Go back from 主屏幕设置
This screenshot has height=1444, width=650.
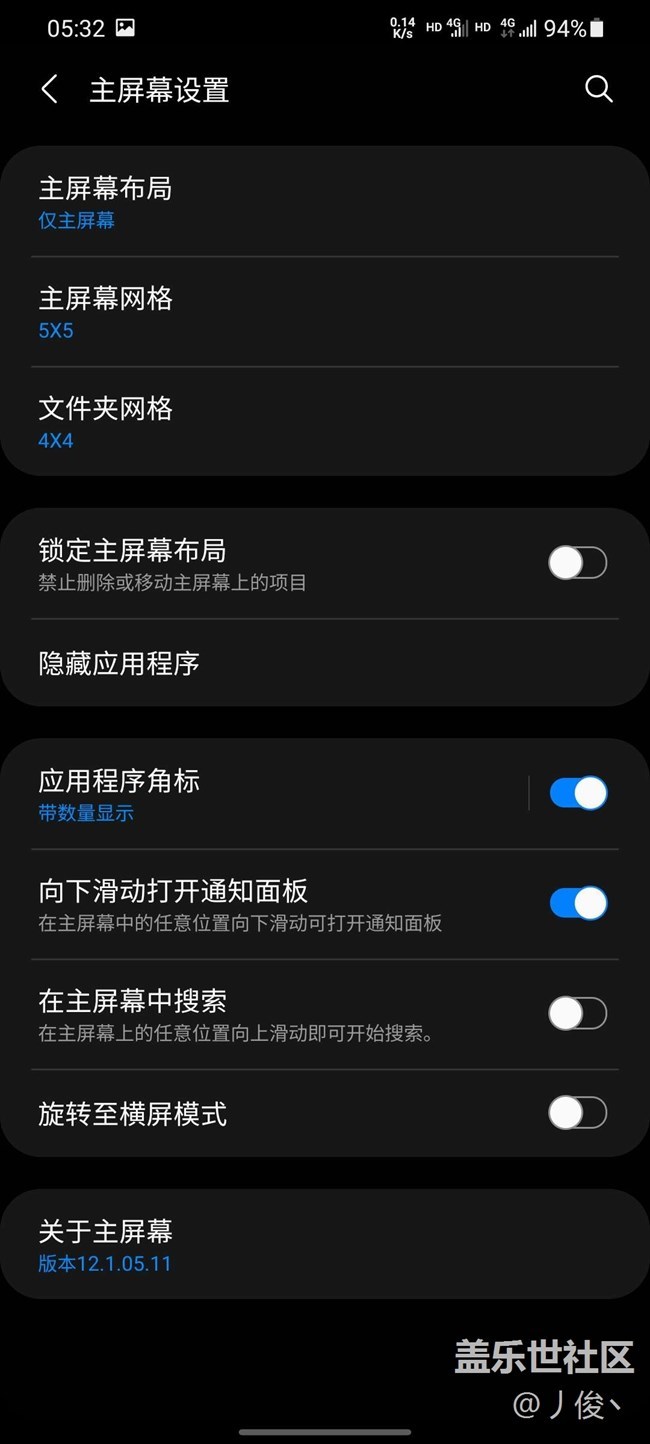coord(49,90)
